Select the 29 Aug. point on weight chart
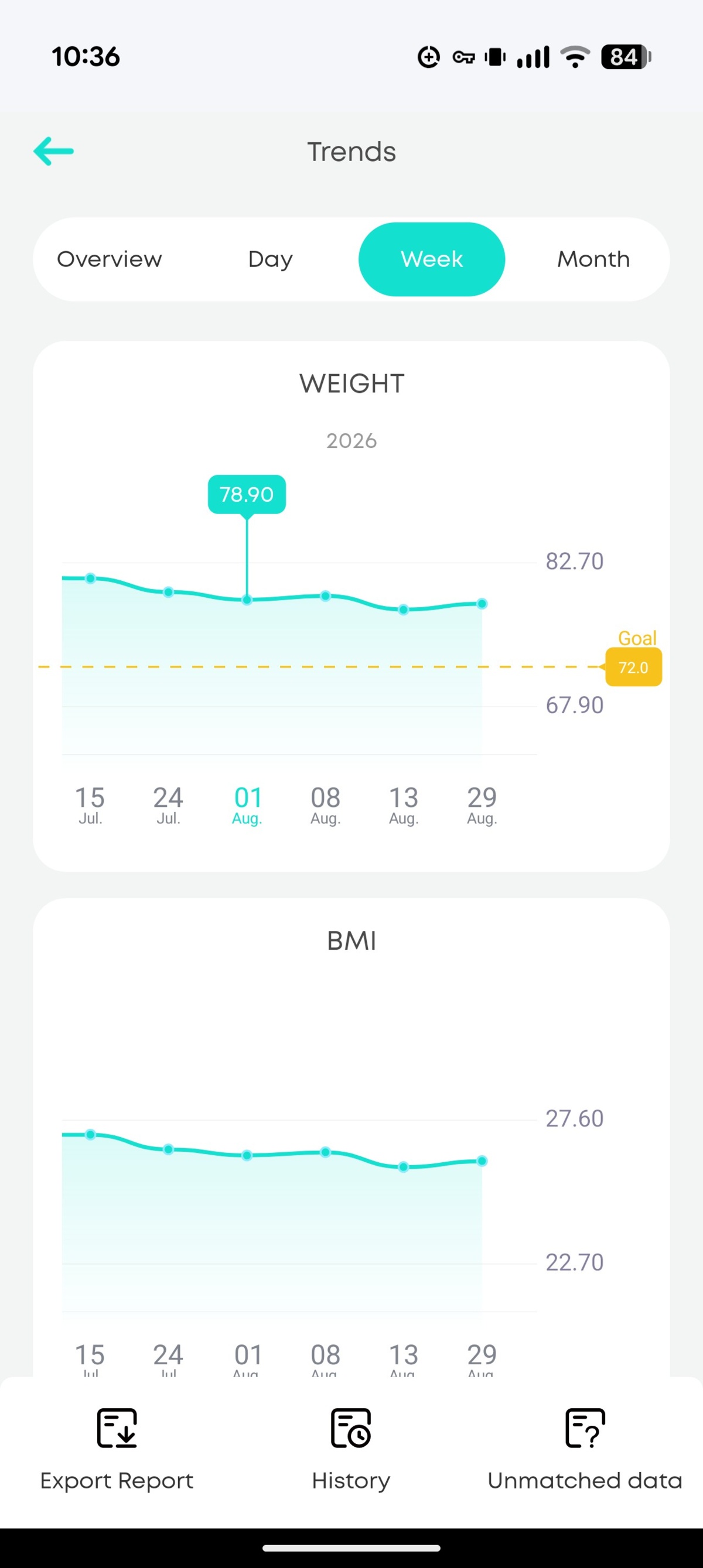The width and height of the screenshot is (703, 1568). (x=482, y=604)
